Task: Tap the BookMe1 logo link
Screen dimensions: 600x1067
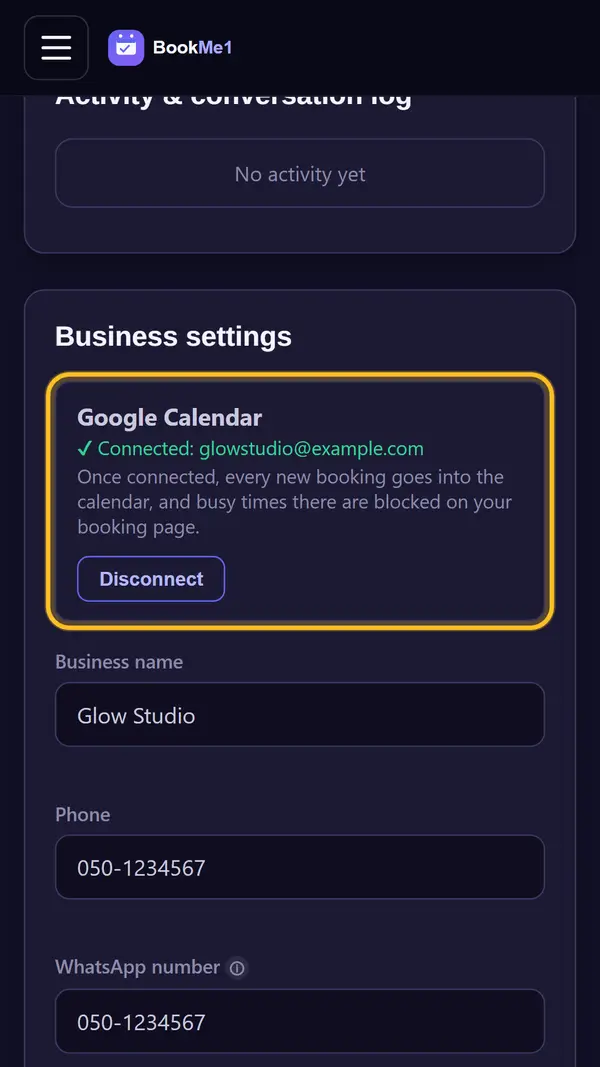Action: pyautogui.click(x=170, y=48)
